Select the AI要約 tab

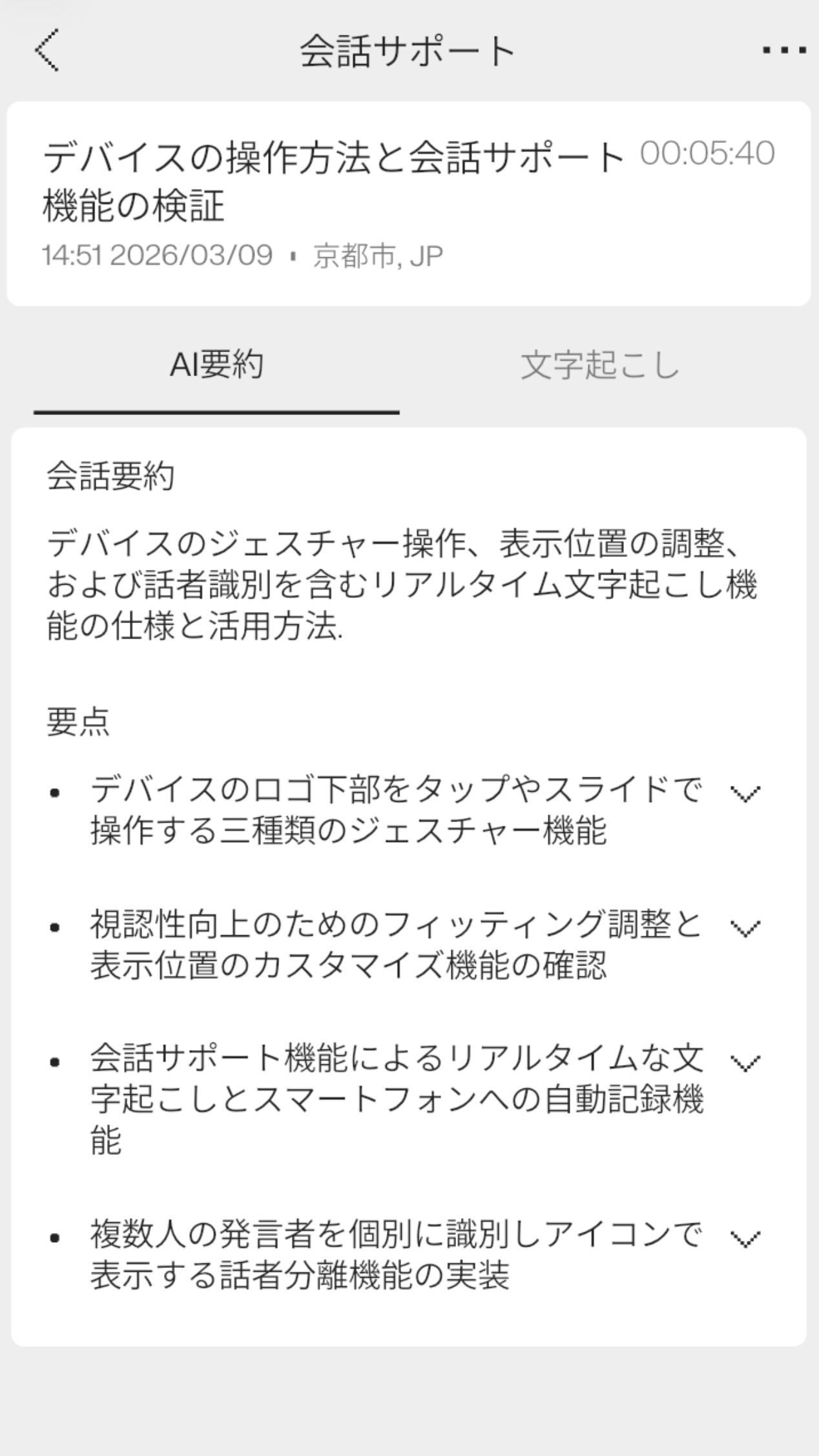(216, 365)
